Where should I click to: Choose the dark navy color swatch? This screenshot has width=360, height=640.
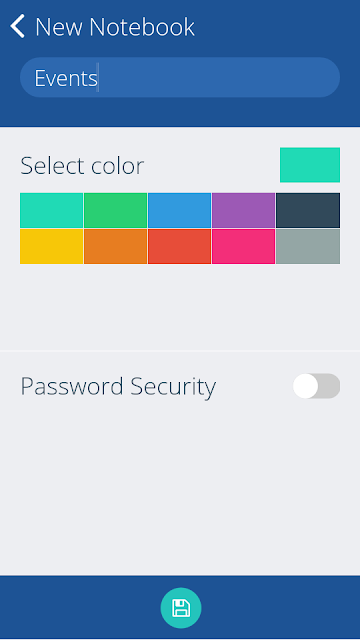(x=308, y=210)
